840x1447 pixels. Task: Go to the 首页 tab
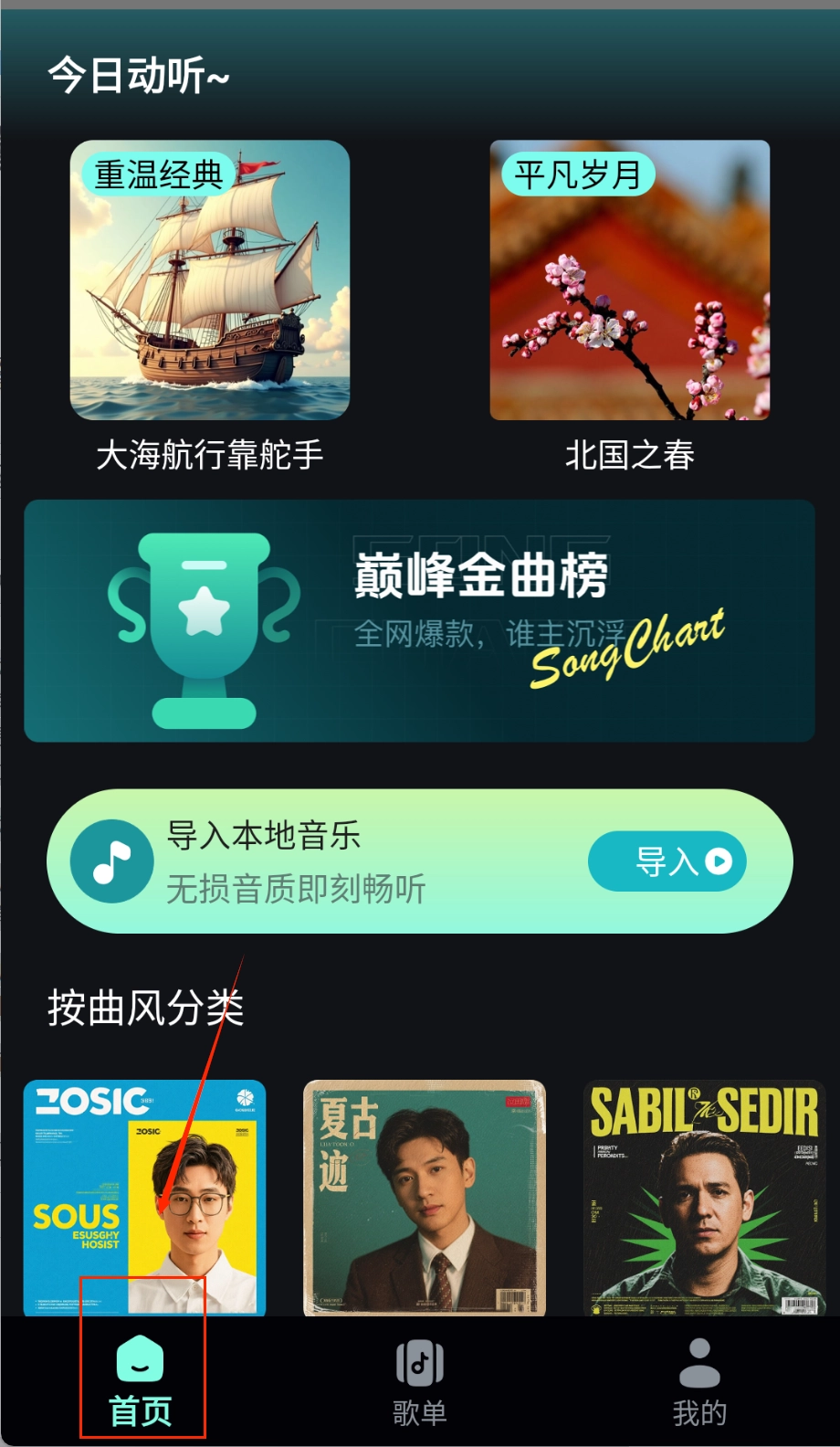pyautogui.click(x=141, y=1381)
